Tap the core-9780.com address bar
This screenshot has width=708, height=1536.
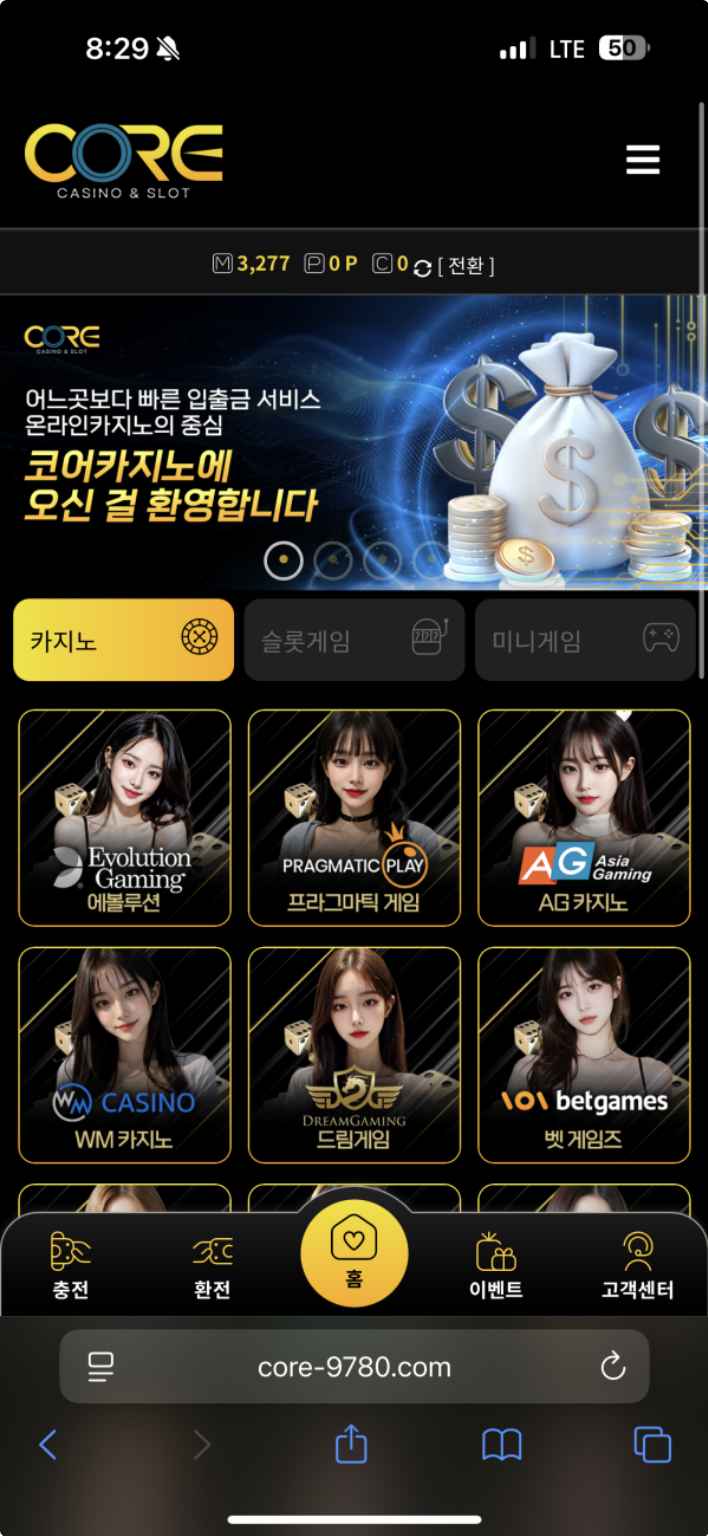tap(354, 1367)
